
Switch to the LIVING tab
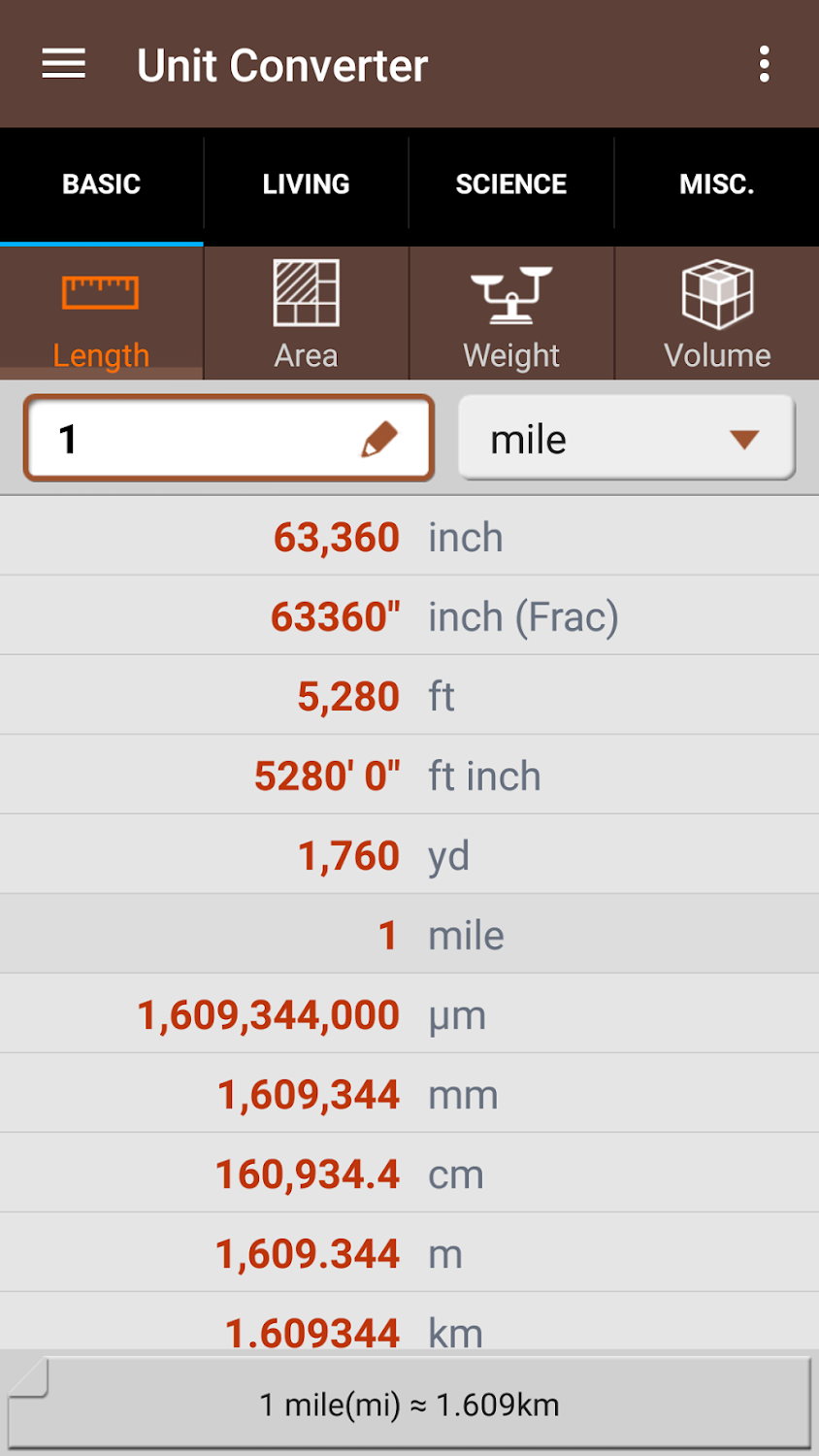point(307,184)
